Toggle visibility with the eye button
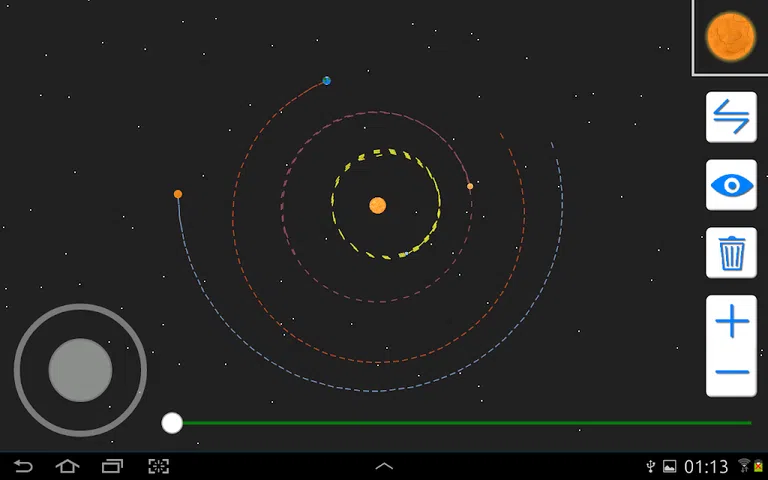The image size is (768, 480). [731, 185]
